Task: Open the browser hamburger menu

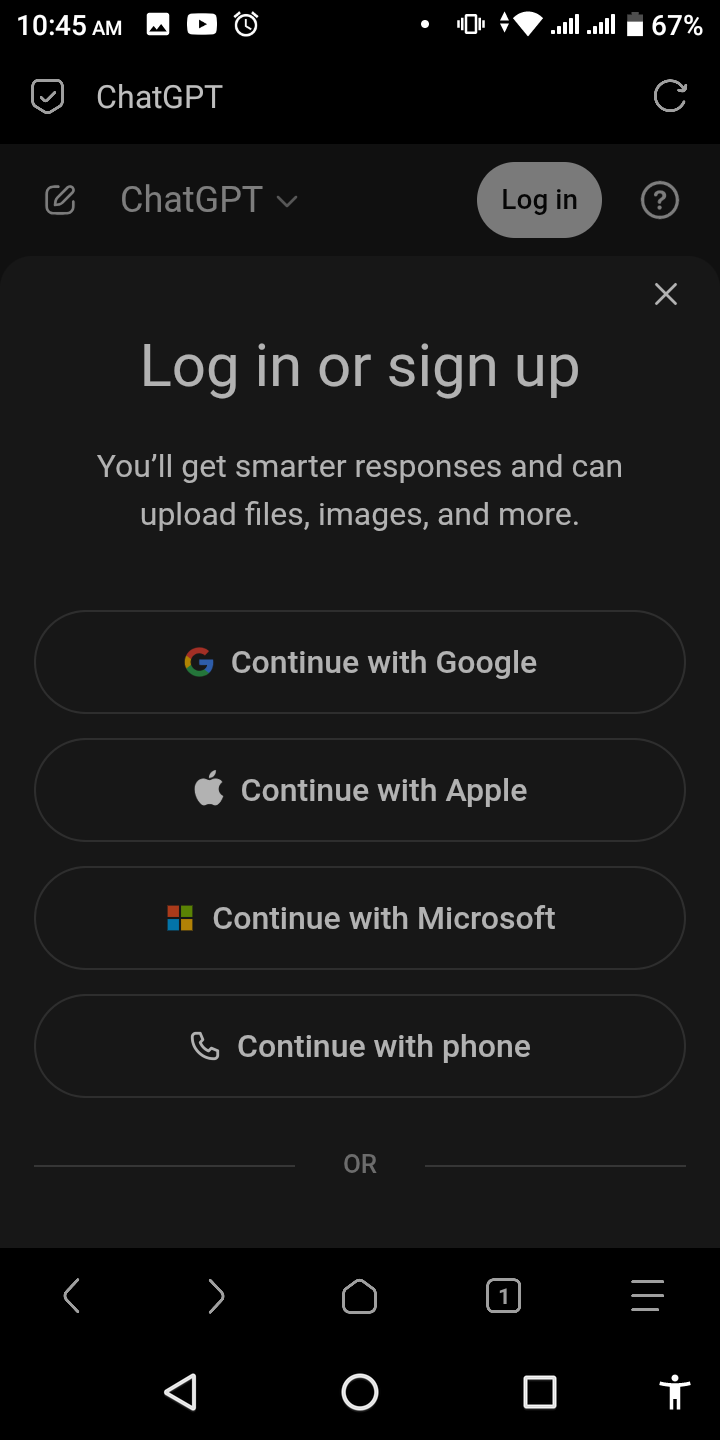Action: pyautogui.click(x=647, y=1297)
